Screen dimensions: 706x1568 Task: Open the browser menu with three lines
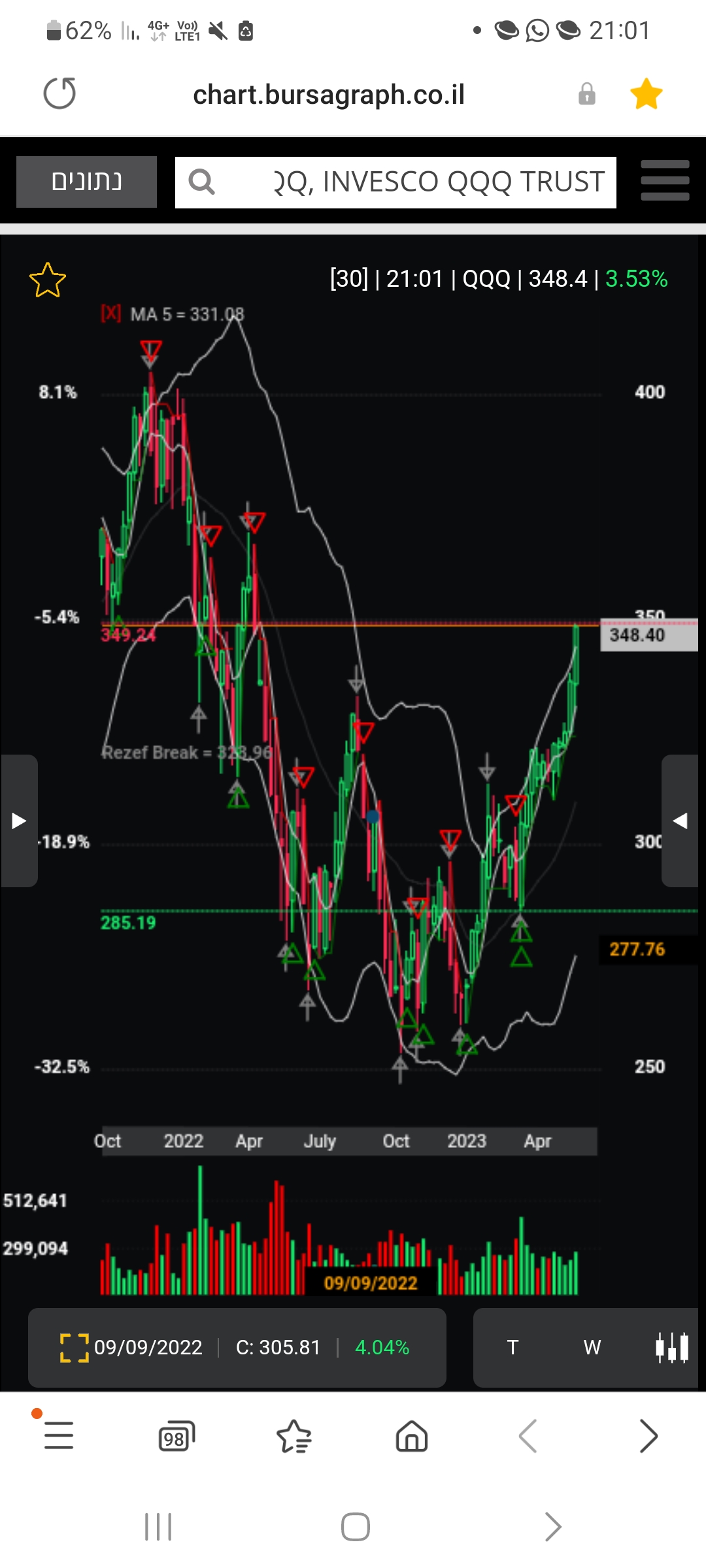tap(58, 1436)
